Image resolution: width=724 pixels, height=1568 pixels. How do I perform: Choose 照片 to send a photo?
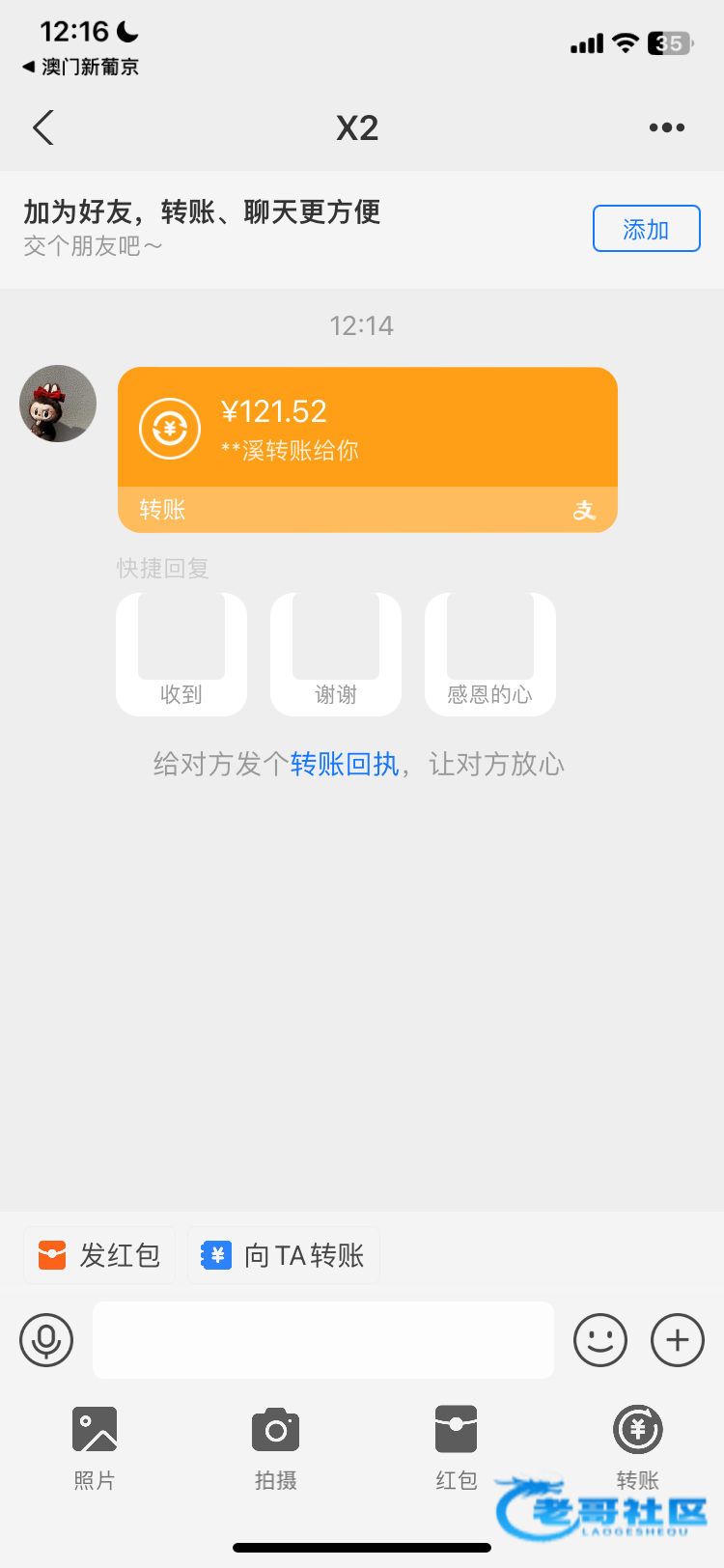coord(95,1446)
